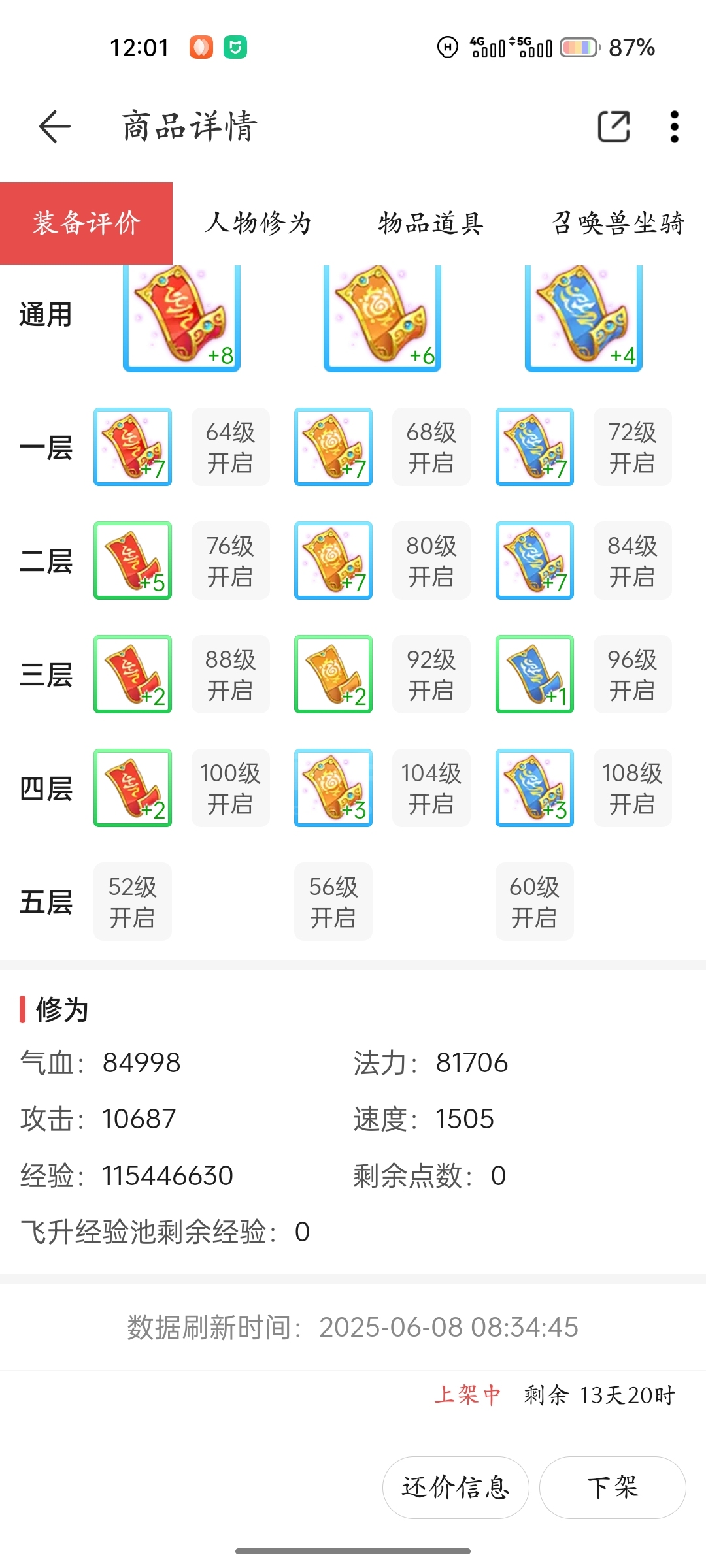Tap the 二层 red scroll with +5

133,561
